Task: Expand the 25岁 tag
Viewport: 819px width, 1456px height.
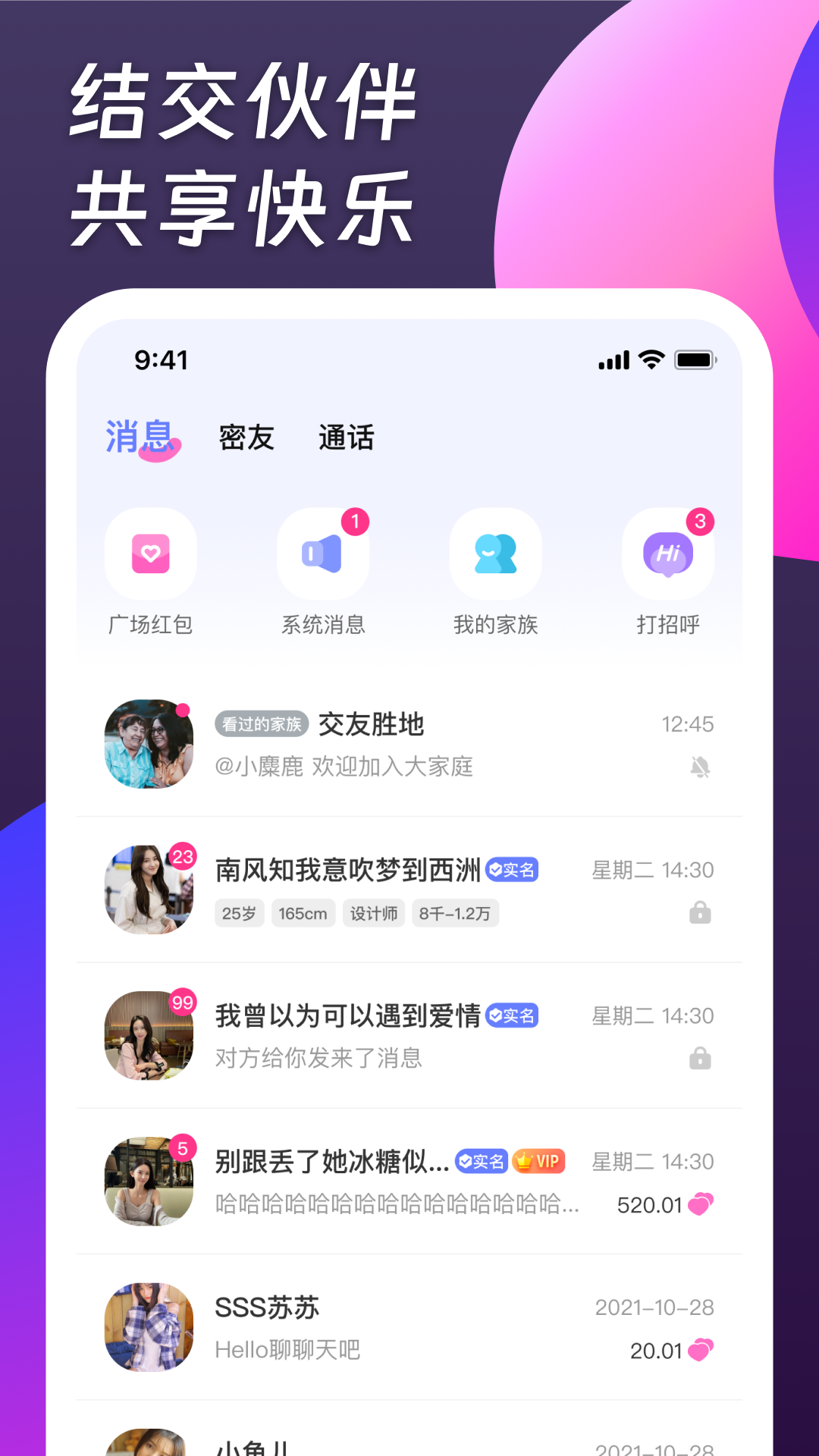Action: 239,913
